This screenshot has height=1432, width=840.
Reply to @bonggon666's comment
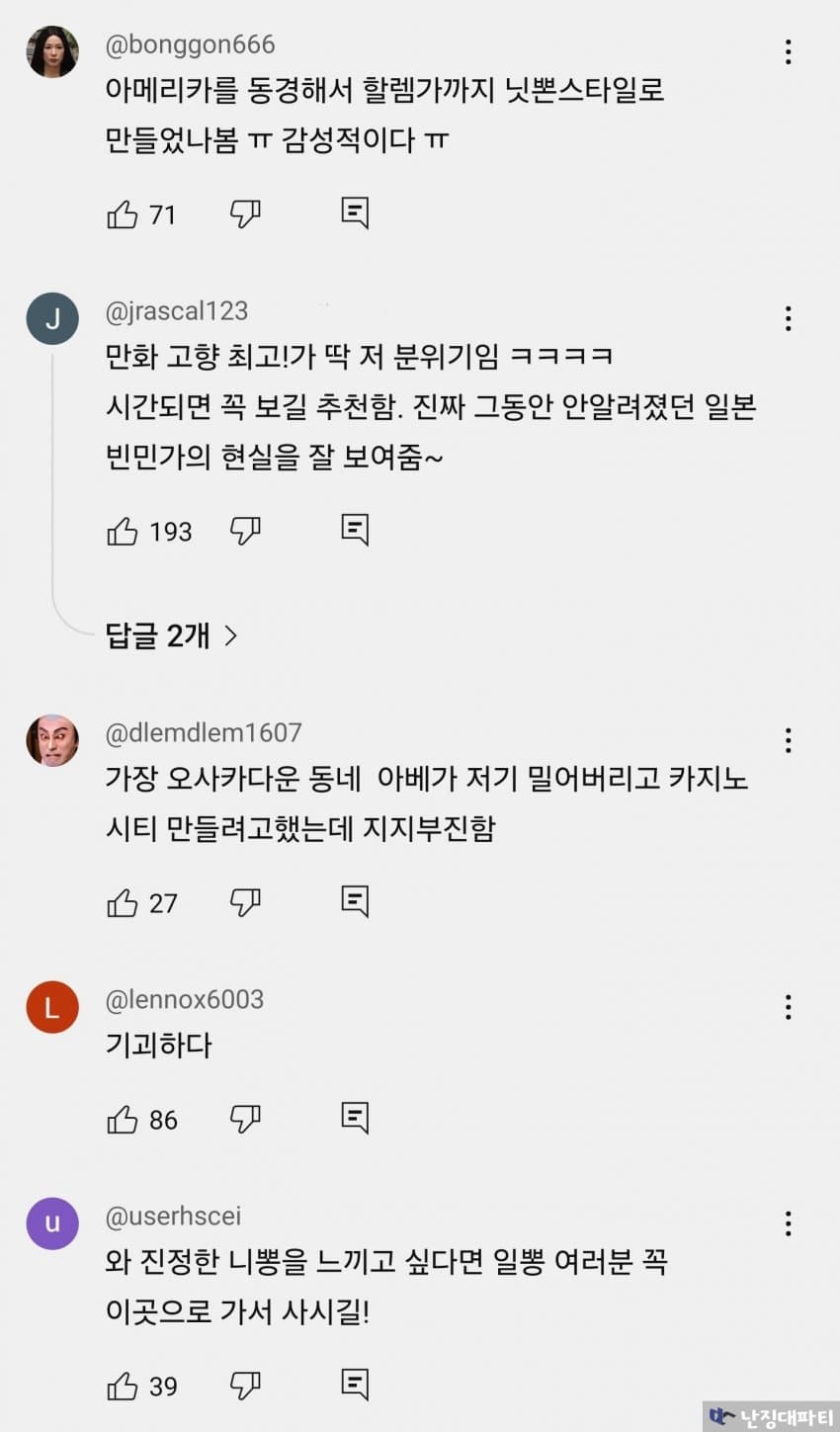(x=355, y=212)
